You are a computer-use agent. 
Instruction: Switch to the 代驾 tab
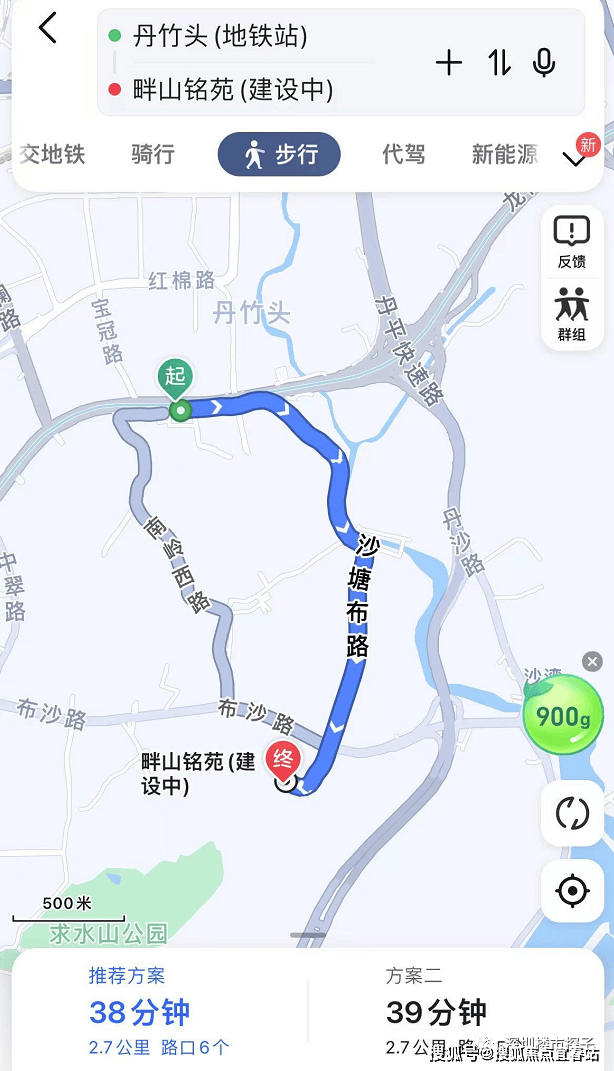tap(403, 154)
